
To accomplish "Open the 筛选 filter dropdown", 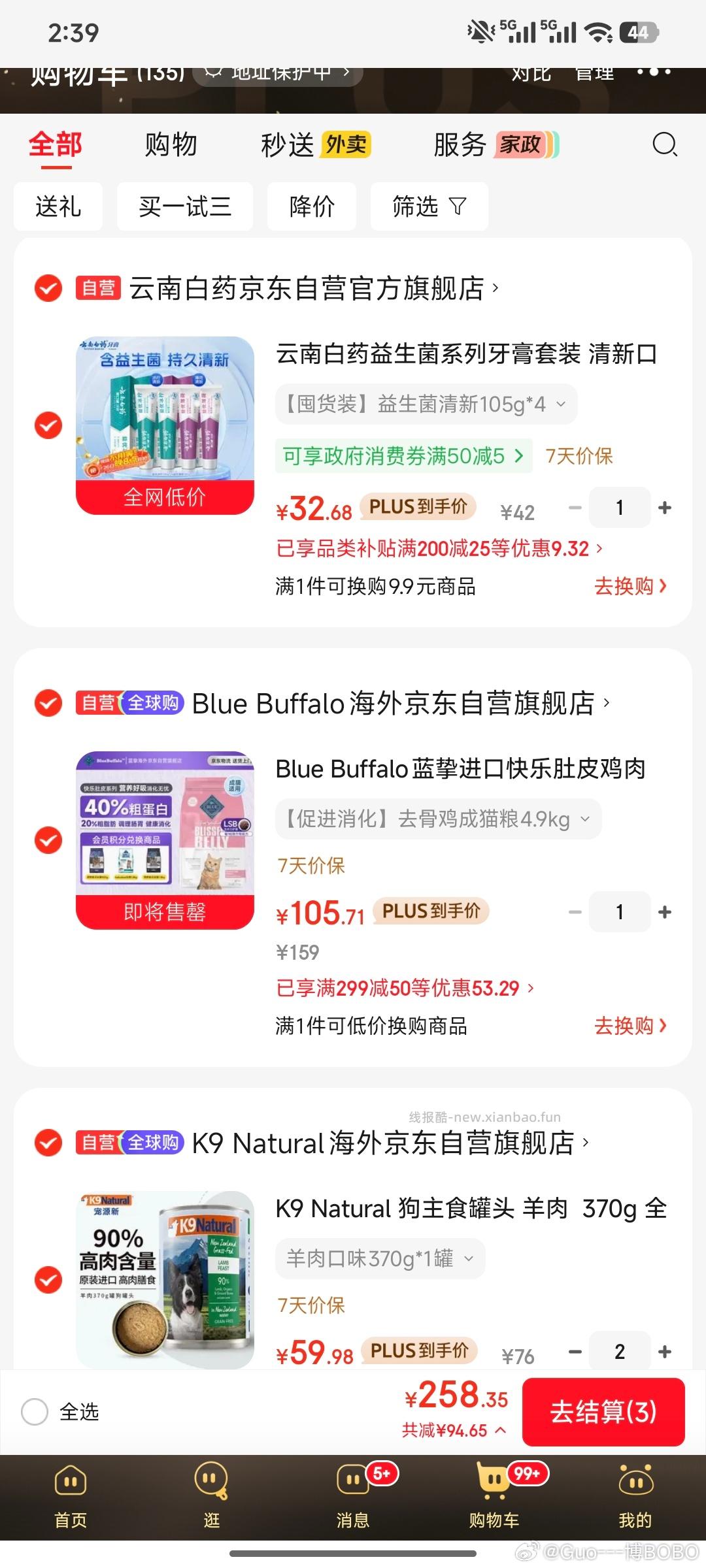I will [429, 206].
